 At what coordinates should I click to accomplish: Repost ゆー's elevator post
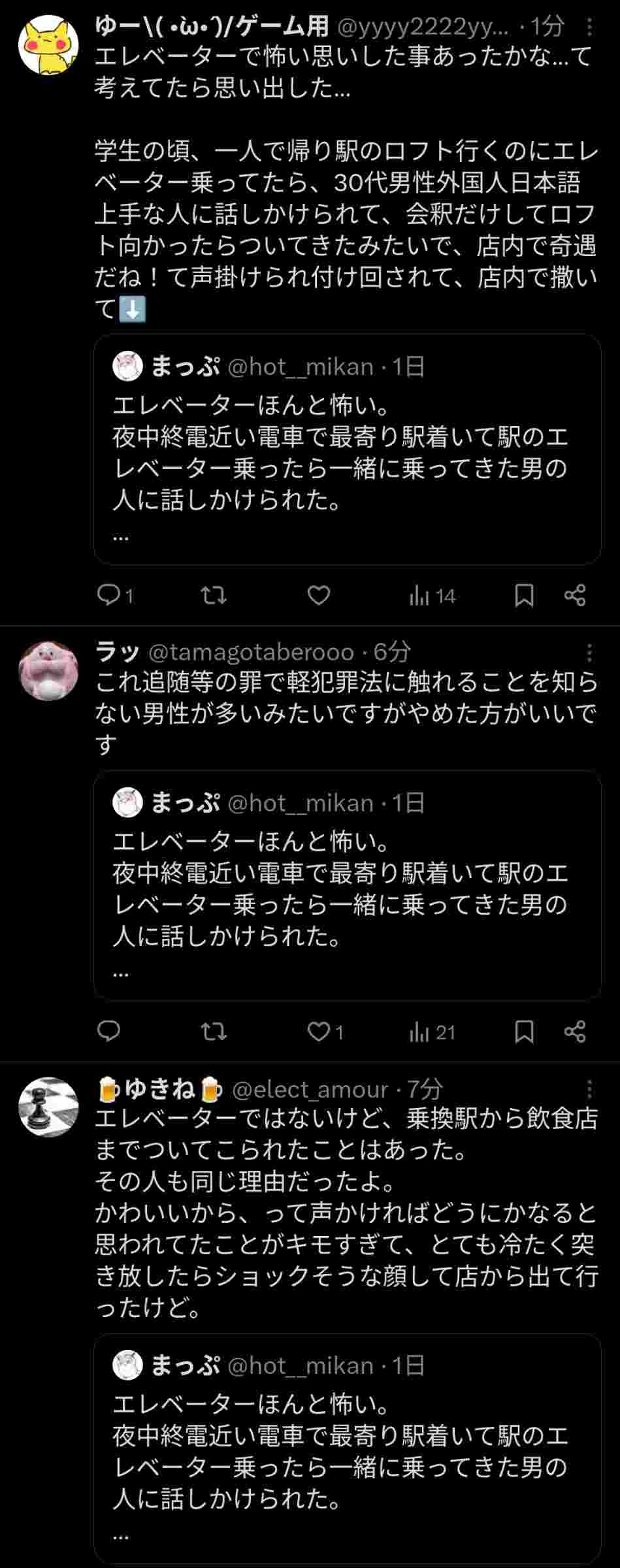213,595
